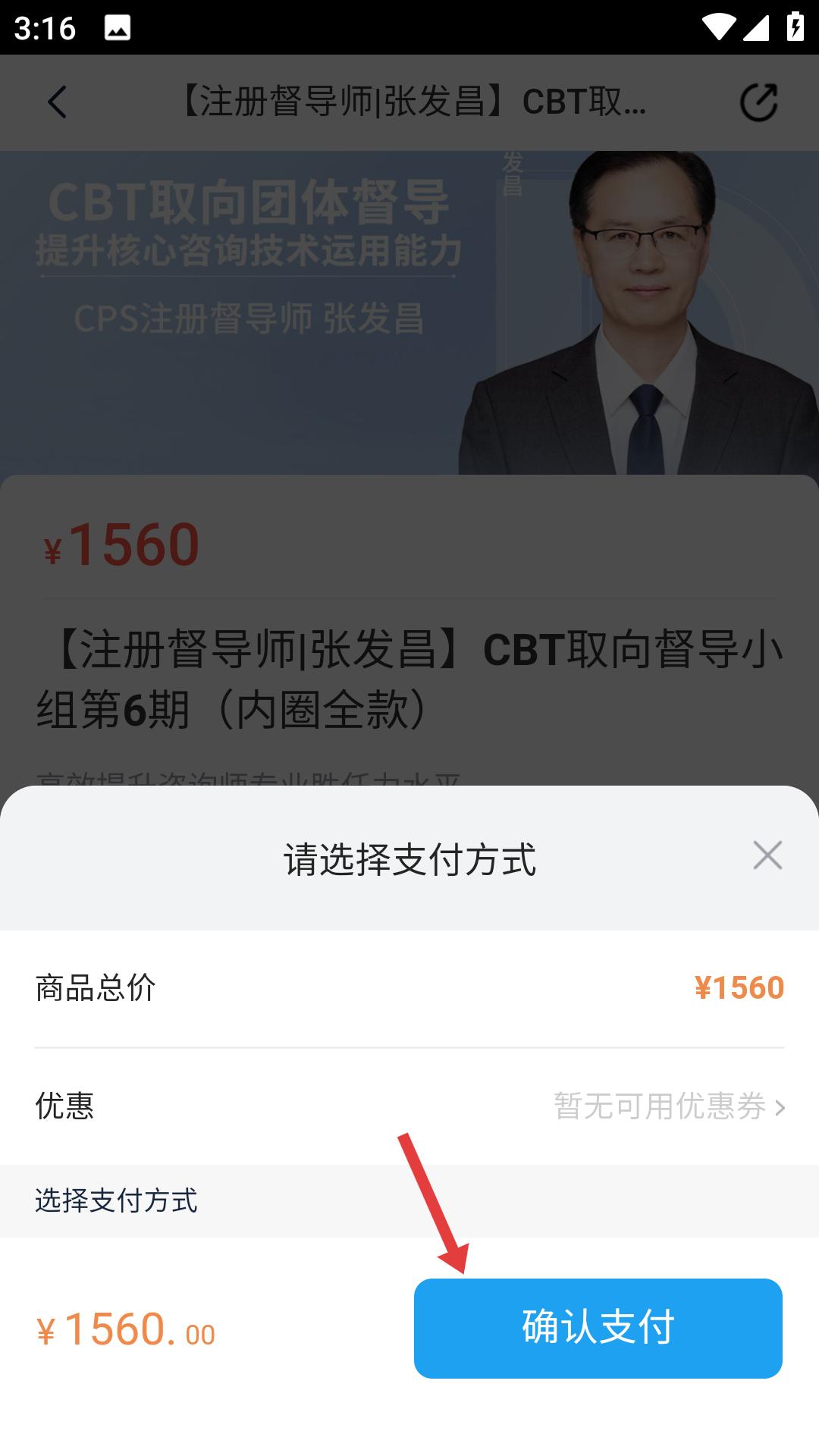Screen dimensions: 819x1456
Task: Dismiss the payment sheet with the X icon
Action: point(768,855)
